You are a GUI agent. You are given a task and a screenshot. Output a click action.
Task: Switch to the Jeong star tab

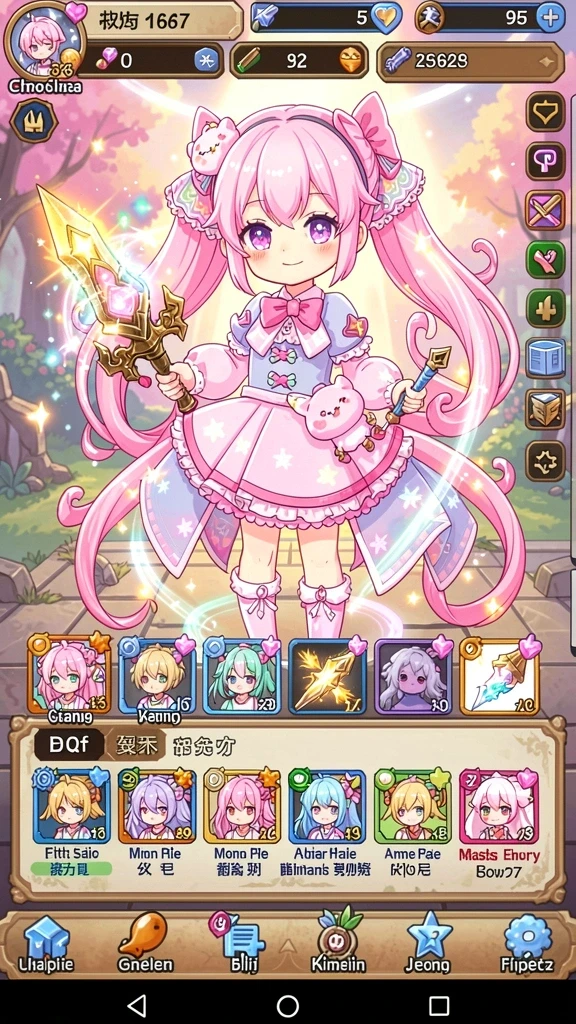[428, 944]
